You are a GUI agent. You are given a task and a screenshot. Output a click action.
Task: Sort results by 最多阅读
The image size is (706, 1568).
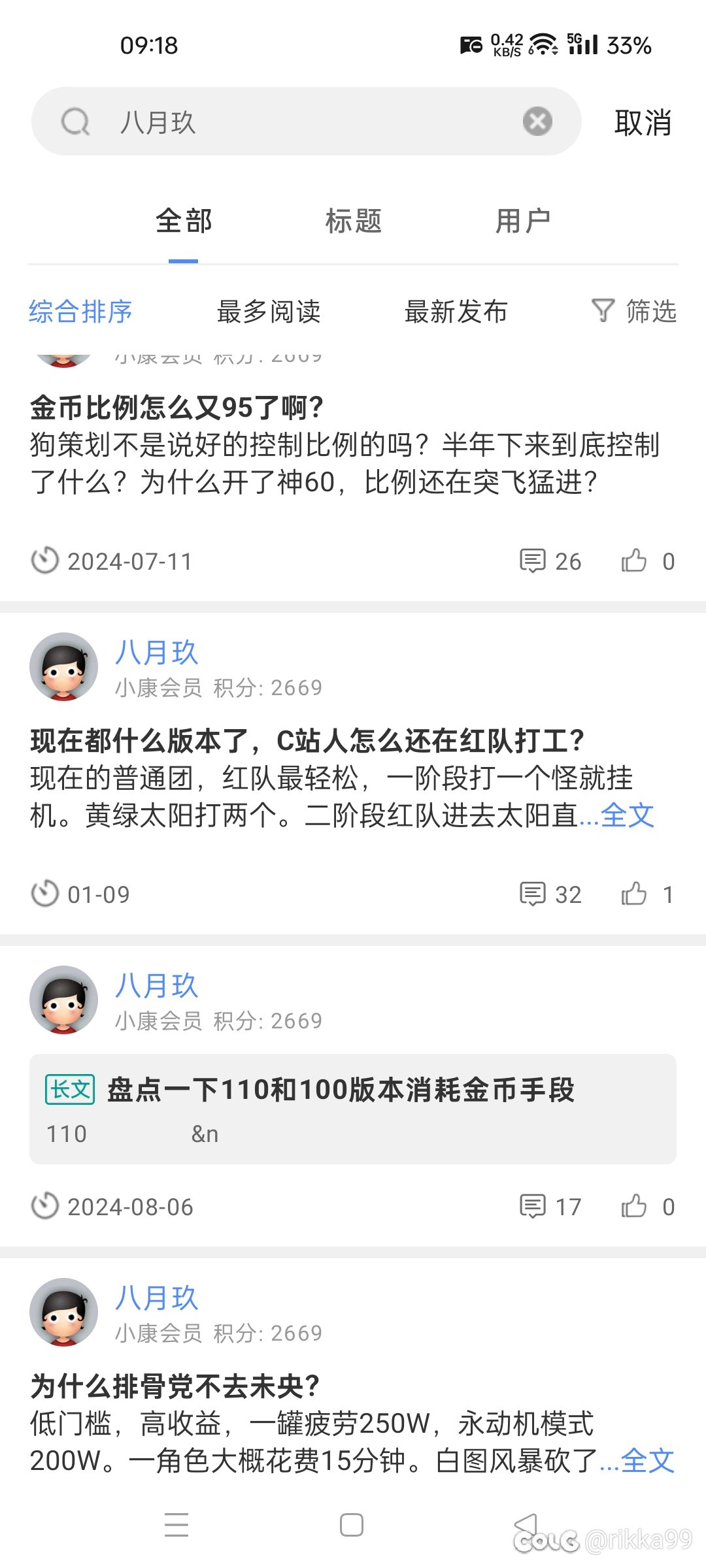[269, 312]
